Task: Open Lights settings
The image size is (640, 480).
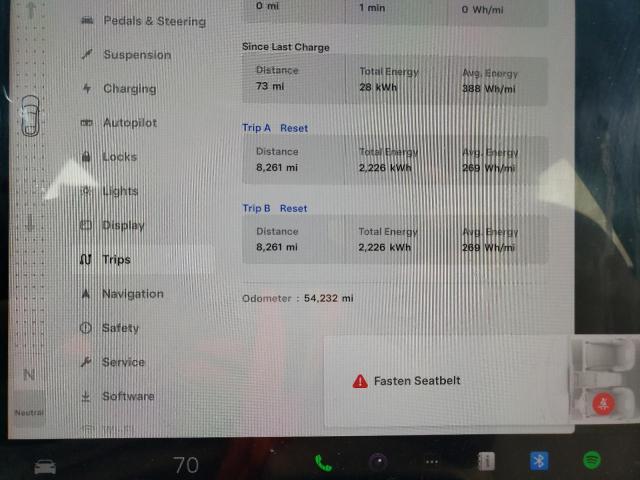Action: coord(119,191)
